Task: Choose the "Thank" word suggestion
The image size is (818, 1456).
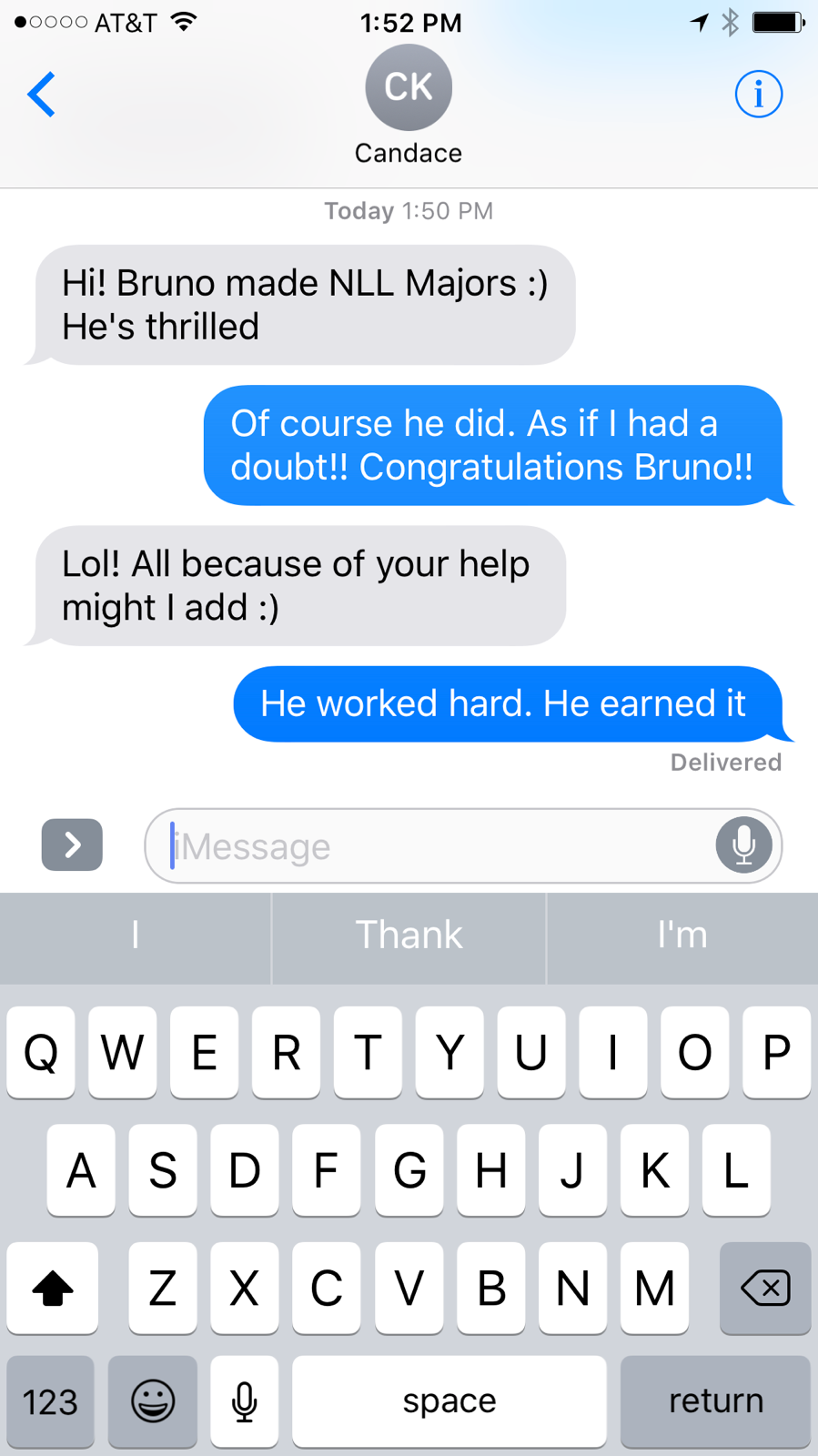Action: click(x=409, y=936)
